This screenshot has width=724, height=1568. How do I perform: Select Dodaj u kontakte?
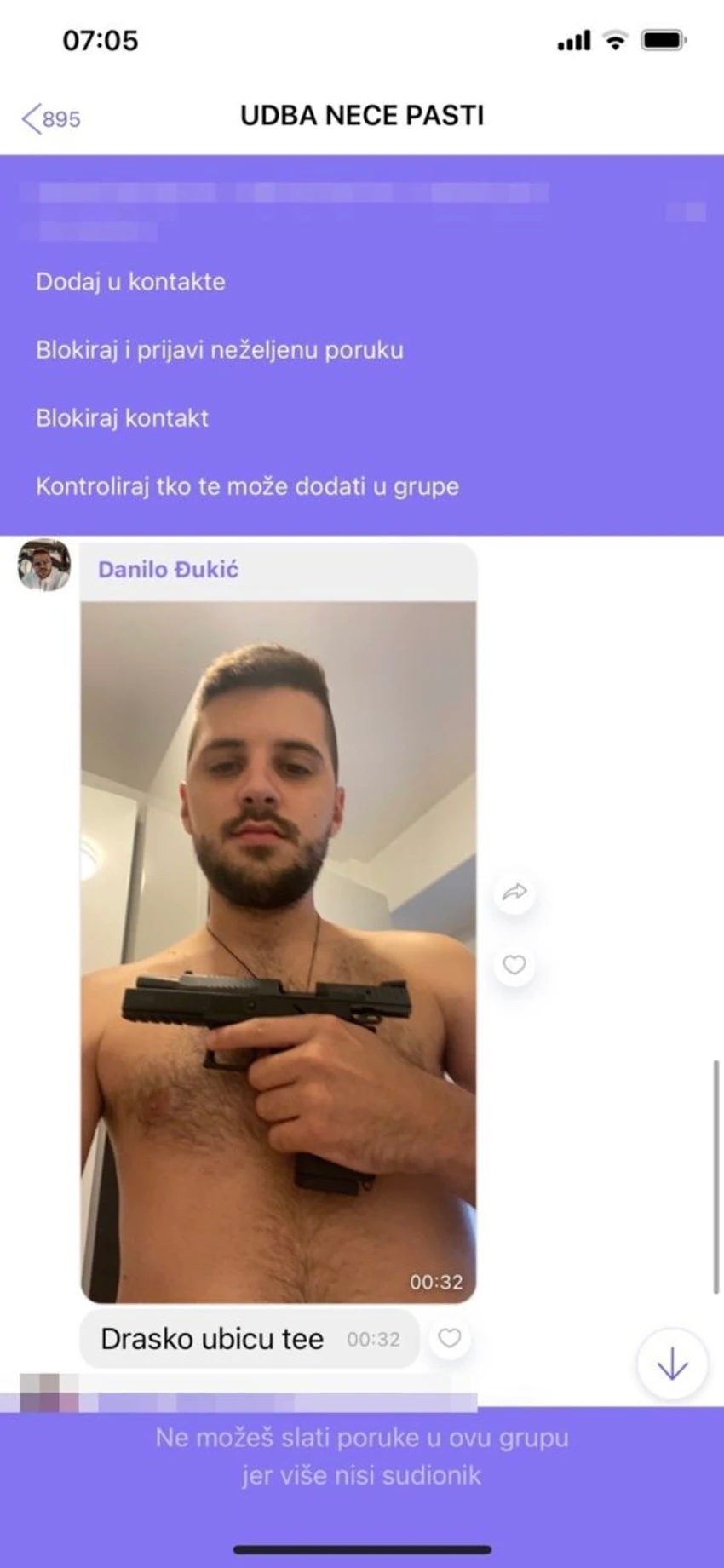point(130,282)
